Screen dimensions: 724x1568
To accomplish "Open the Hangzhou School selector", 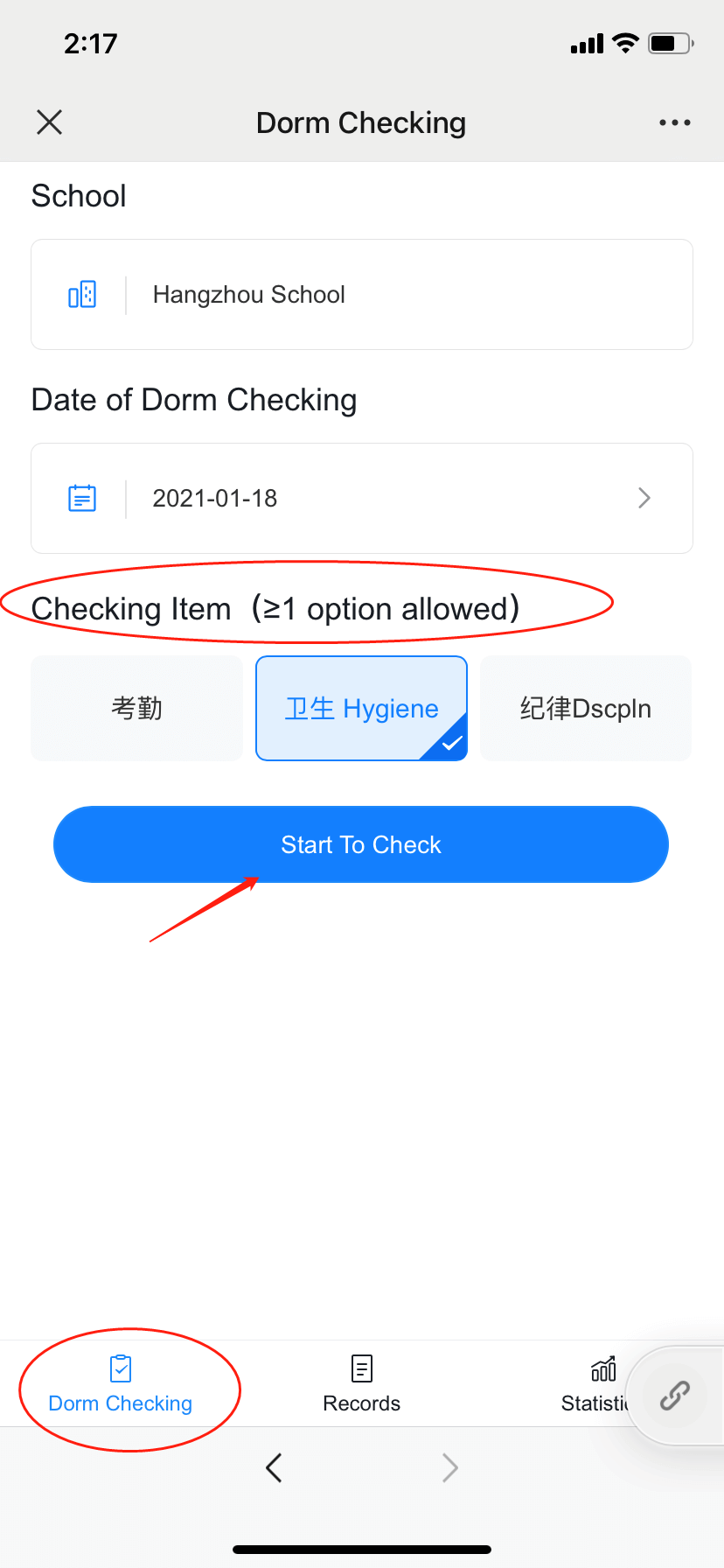I will click(361, 295).
